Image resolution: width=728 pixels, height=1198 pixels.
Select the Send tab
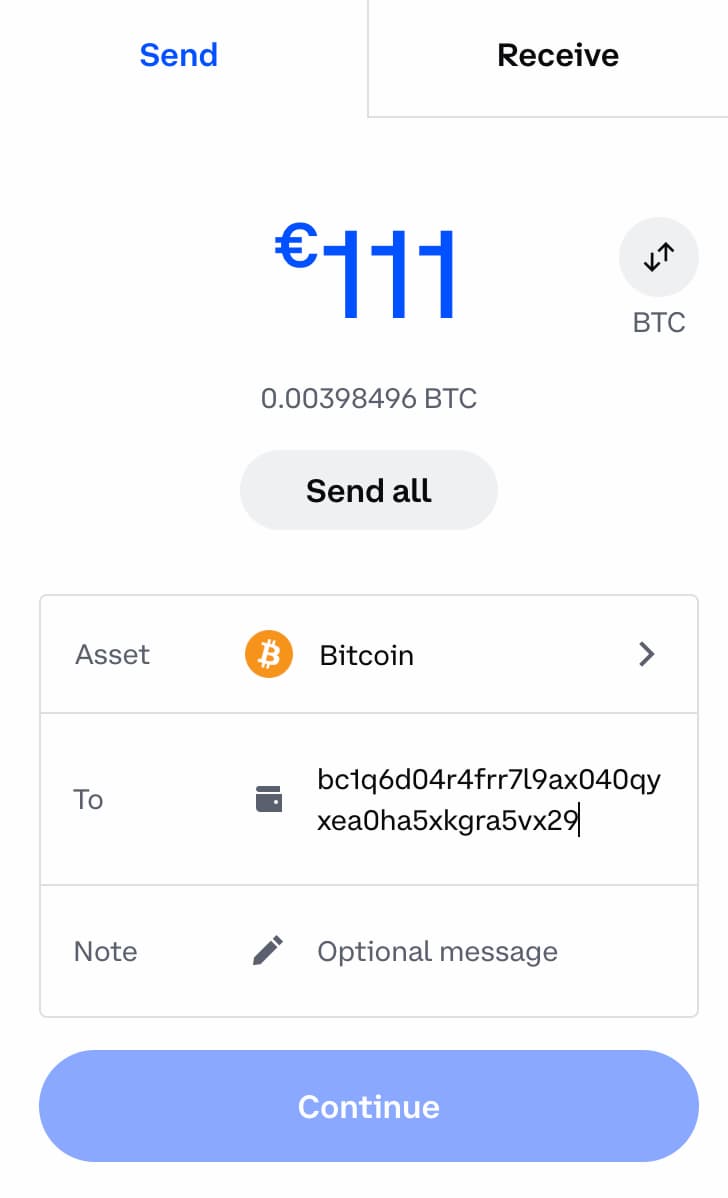tap(178, 55)
